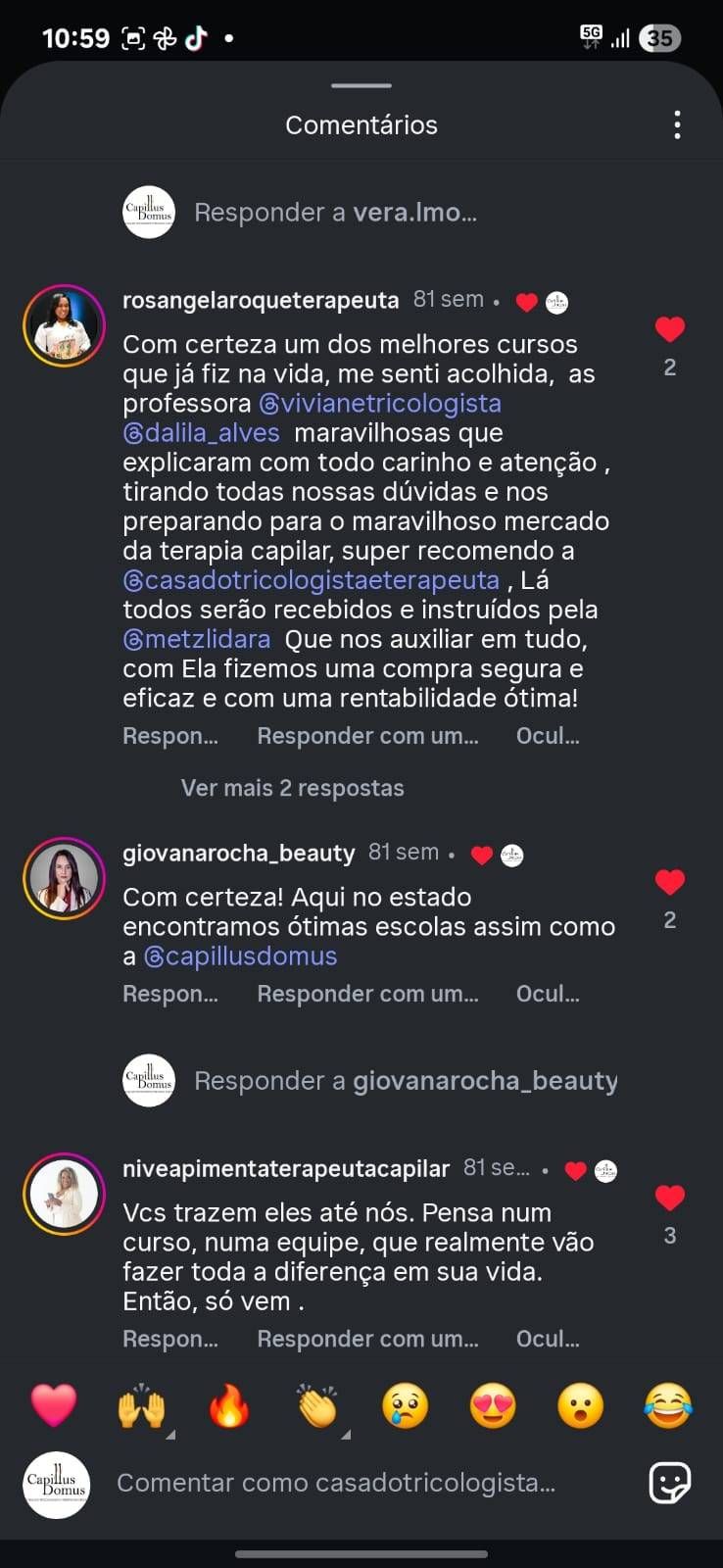Viewport: 723px width, 1568px height.
Task: Open the @dalila_alves mention
Action: pyautogui.click(x=202, y=433)
